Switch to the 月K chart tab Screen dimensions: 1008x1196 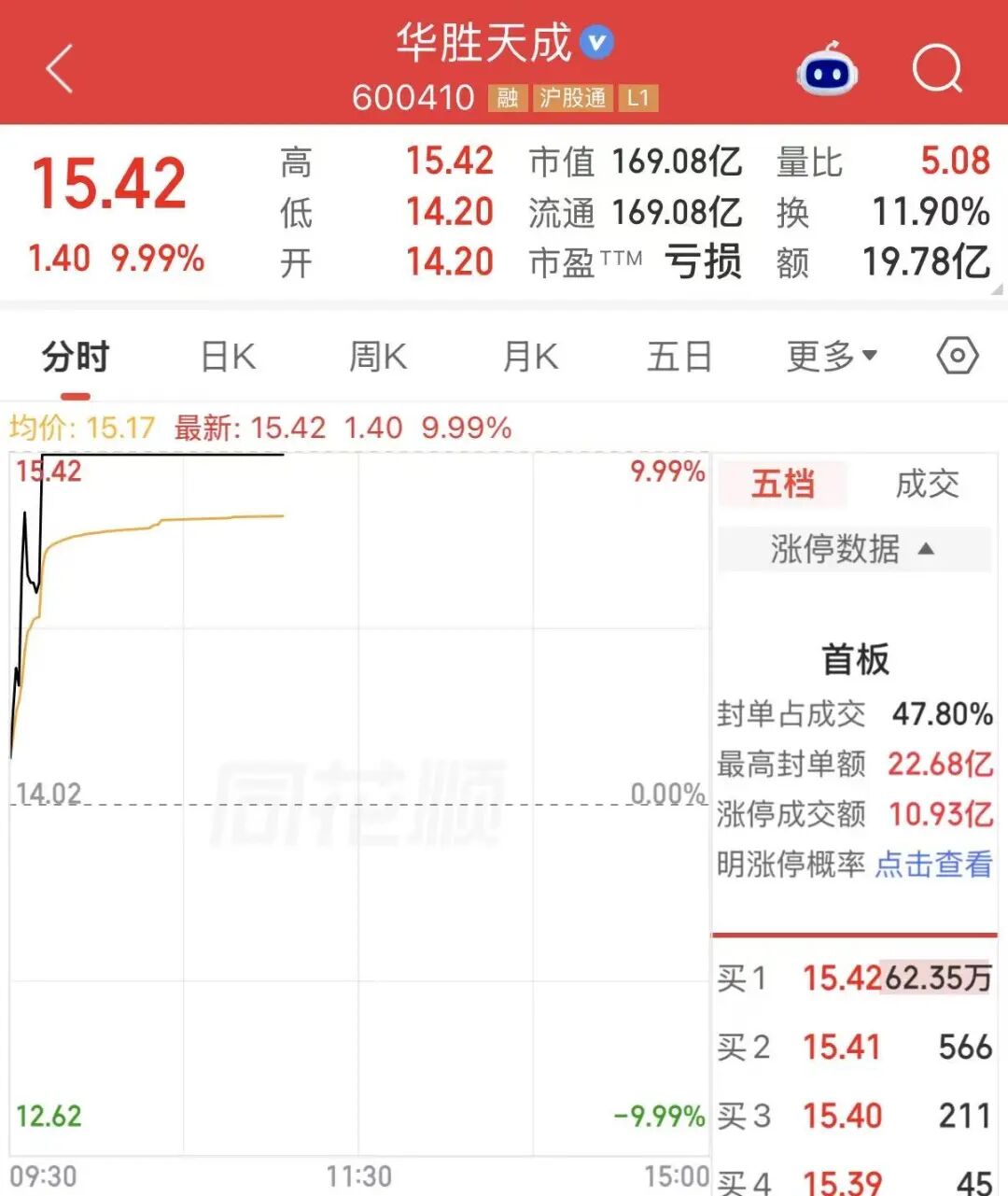pyautogui.click(x=529, y=357)
